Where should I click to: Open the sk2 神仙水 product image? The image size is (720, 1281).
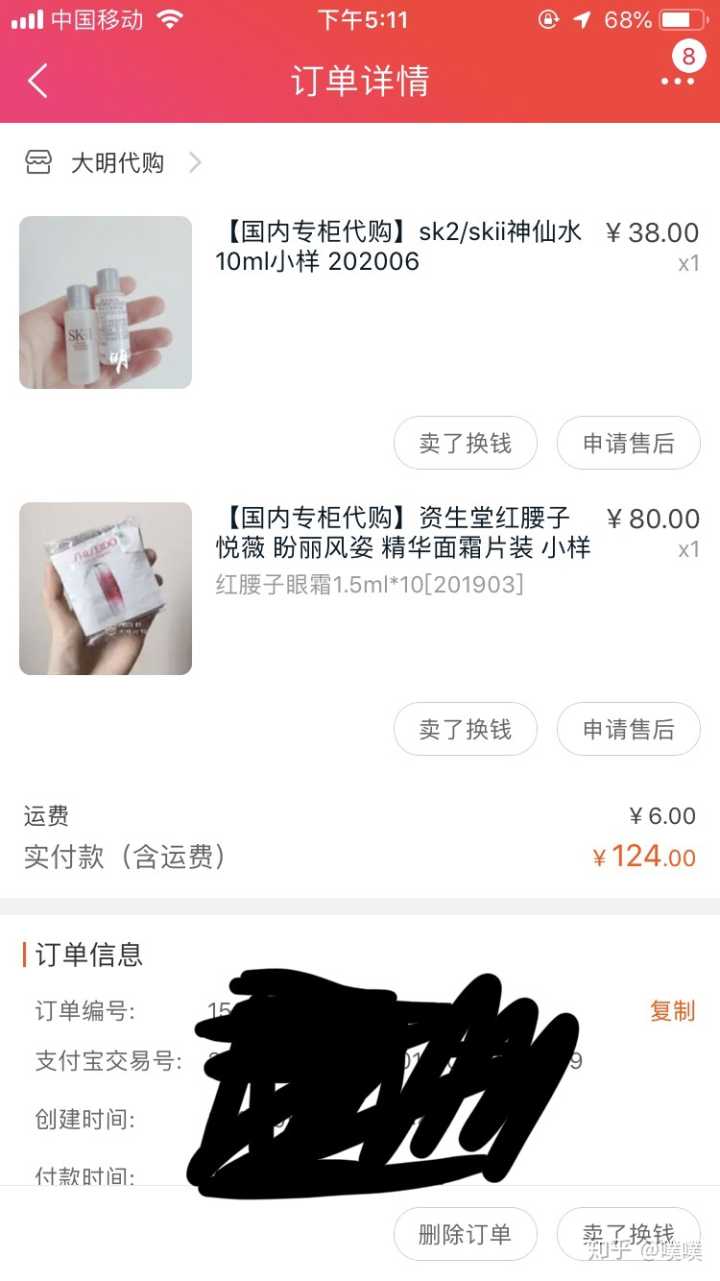105,302
